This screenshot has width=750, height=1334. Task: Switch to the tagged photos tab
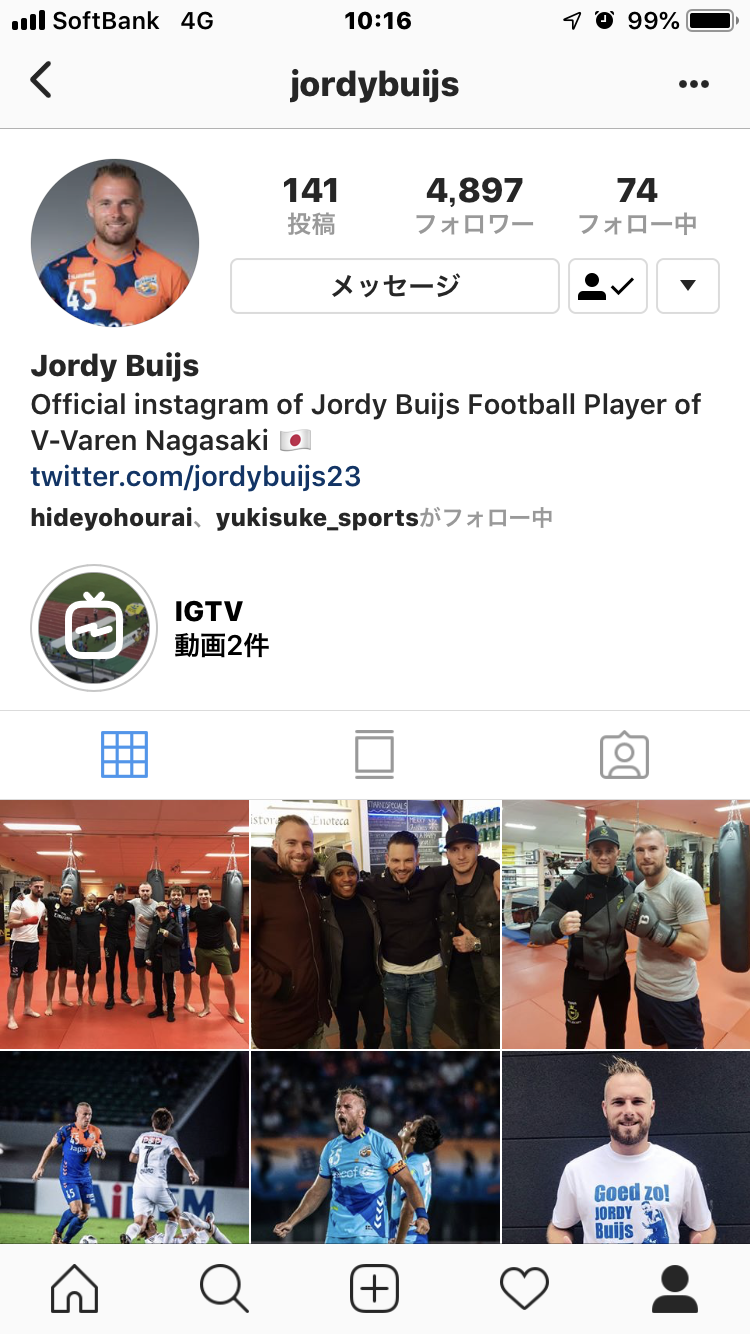click(x=624, y=755)
